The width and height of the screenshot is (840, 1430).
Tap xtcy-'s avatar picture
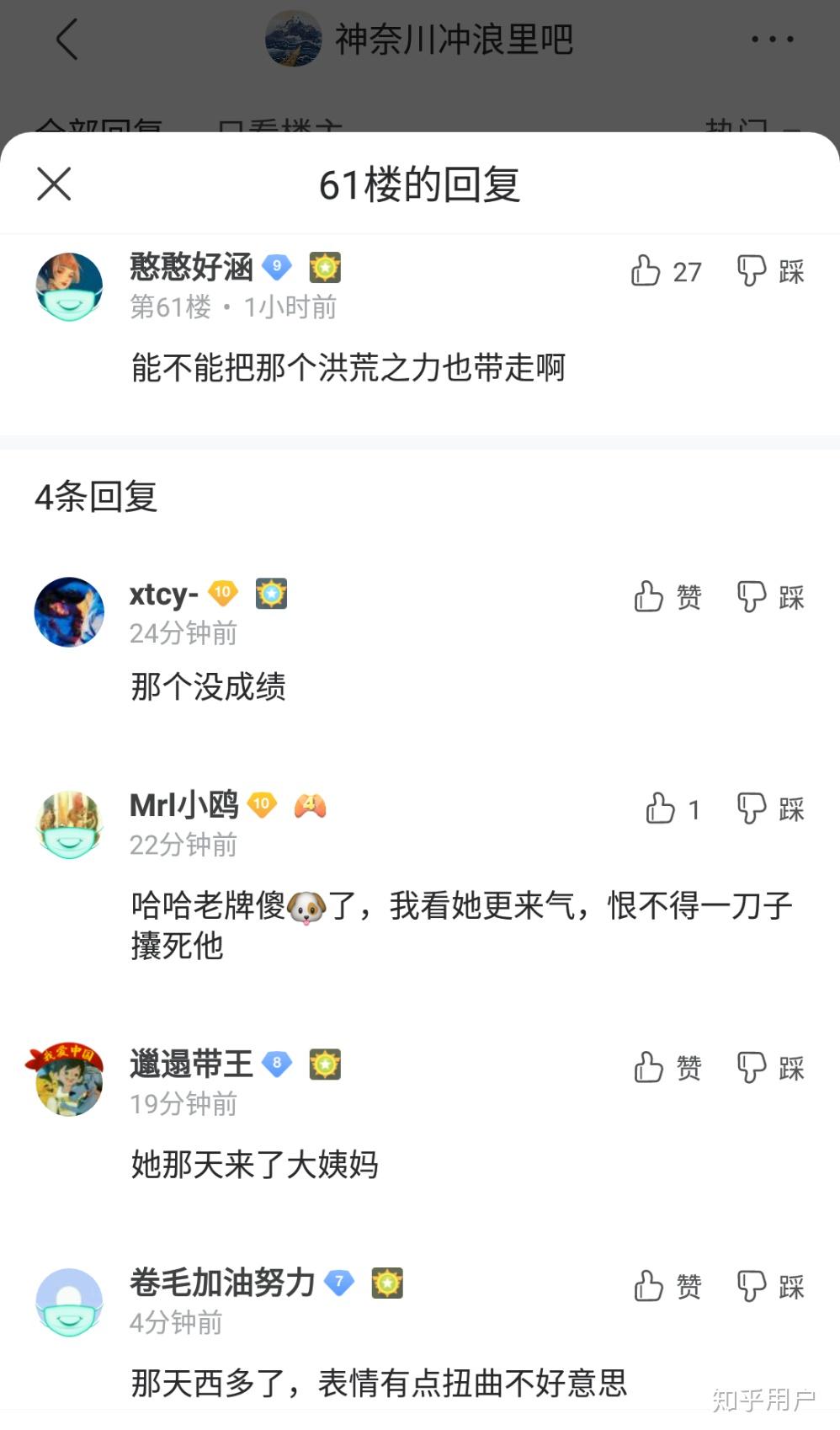pyautogui.click(x=69, y=612)
